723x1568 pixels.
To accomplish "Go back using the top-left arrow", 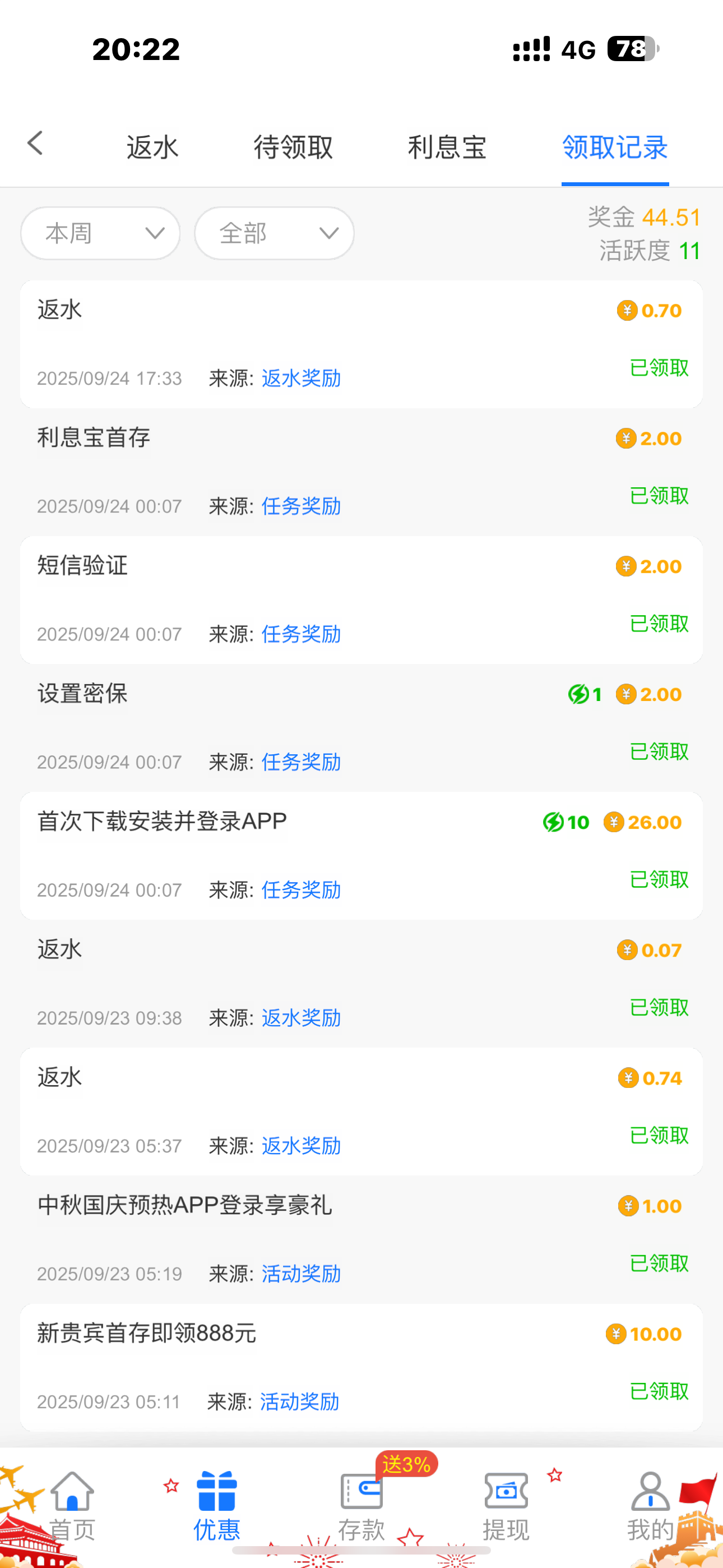I will tap(36, 144).
